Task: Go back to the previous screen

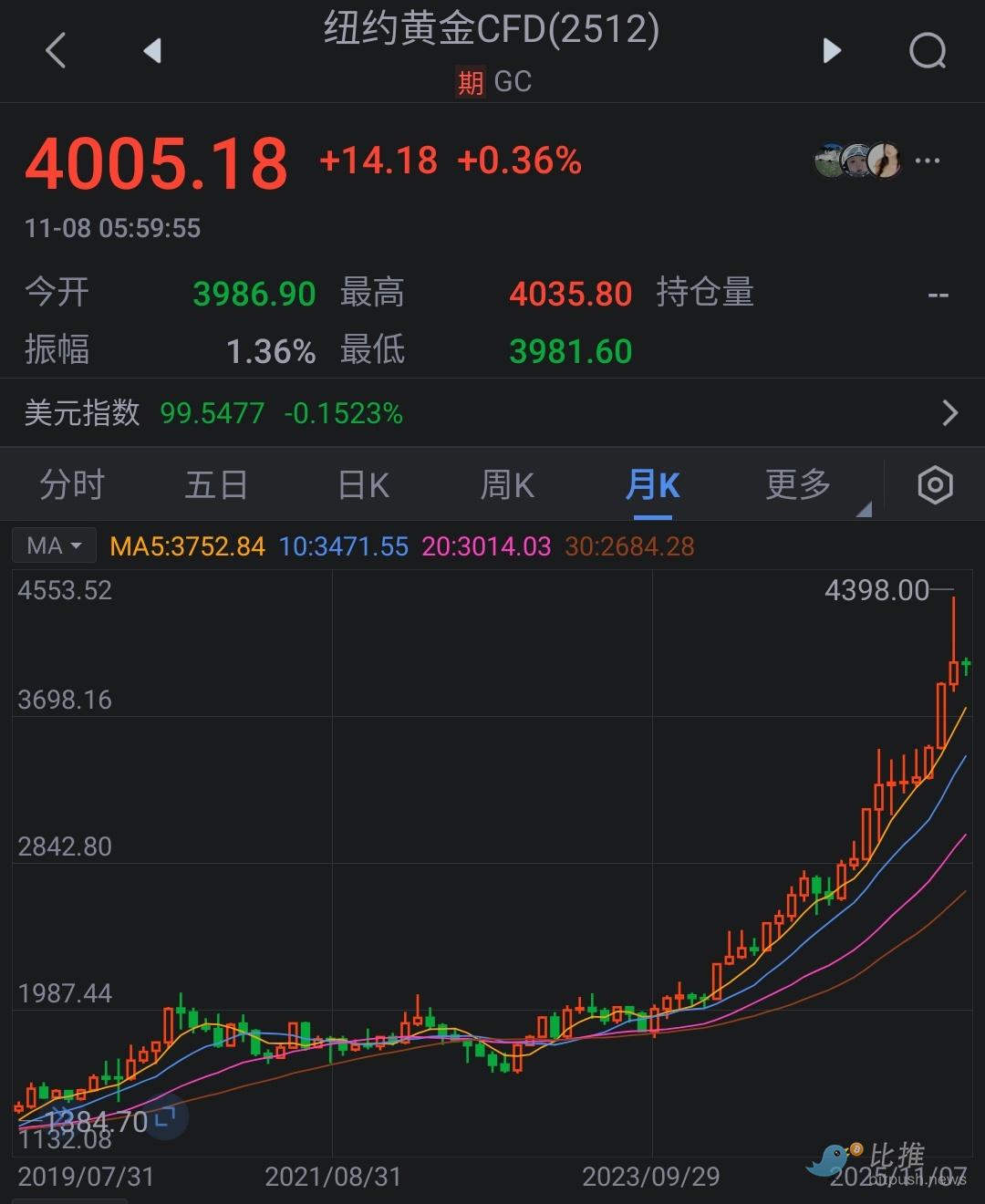Action: pos(56,50)
